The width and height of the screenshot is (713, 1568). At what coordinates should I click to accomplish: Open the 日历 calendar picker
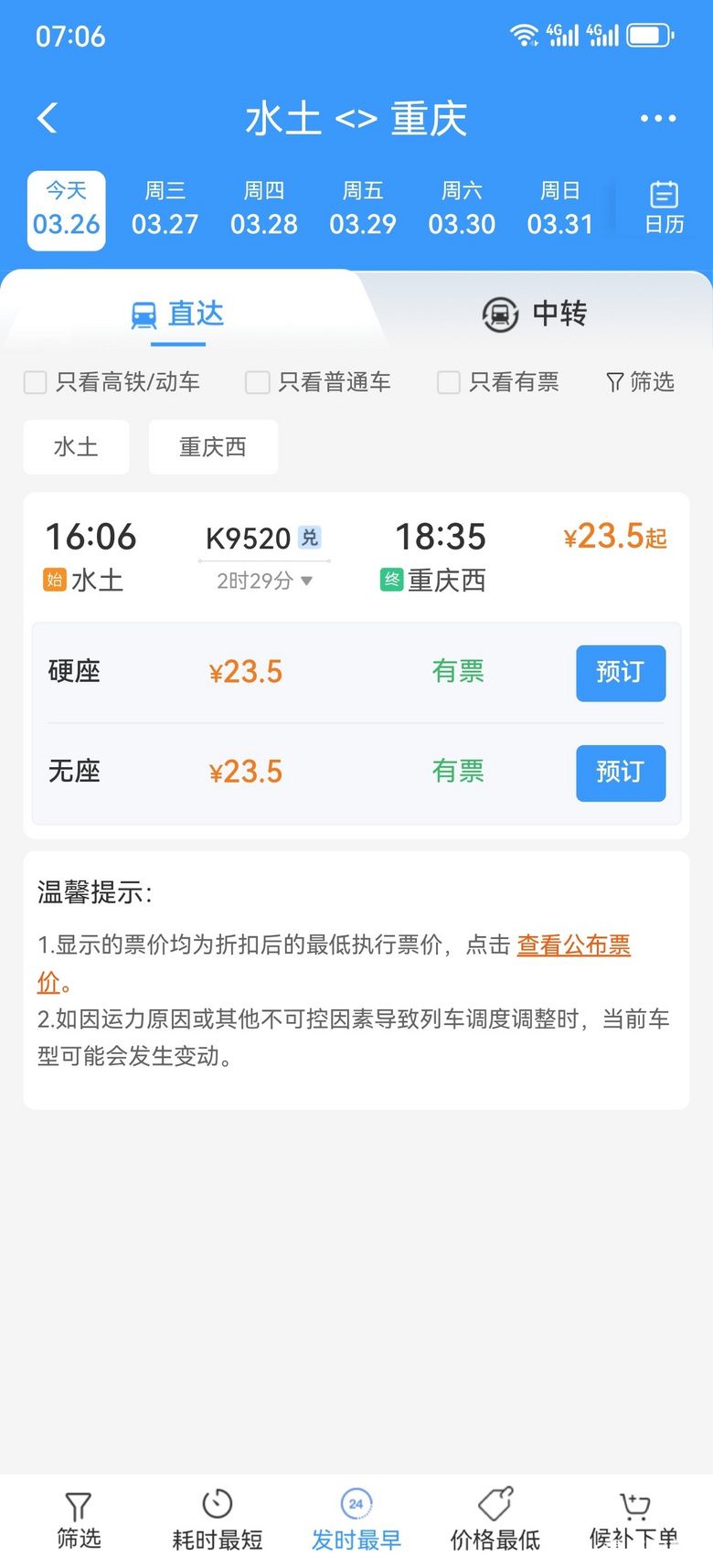click(664, 208)
